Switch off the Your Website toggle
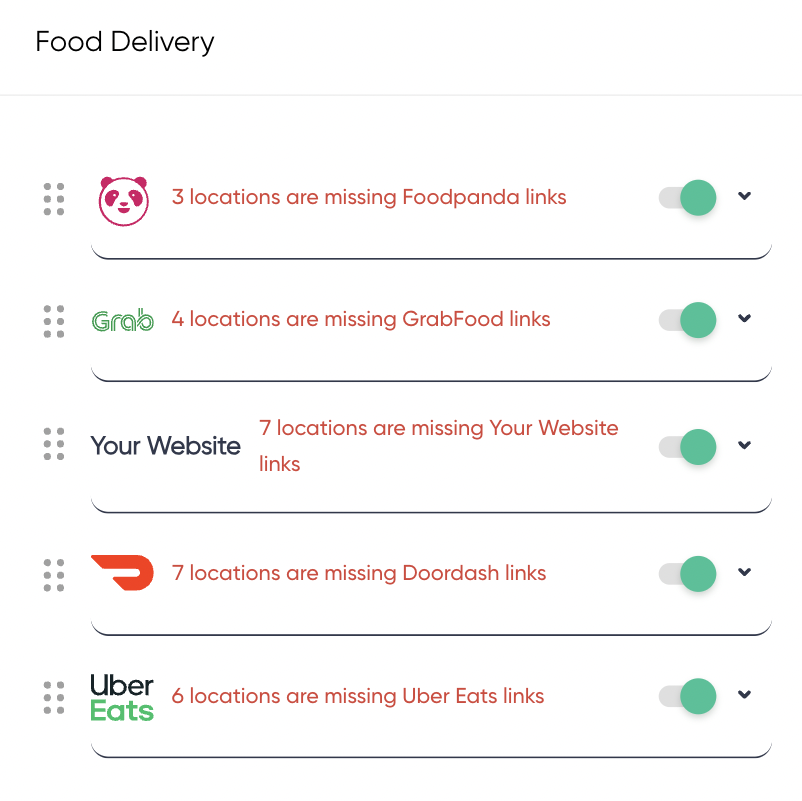The height and width of the screenshot is (801, 802). (x=688, y=446)
